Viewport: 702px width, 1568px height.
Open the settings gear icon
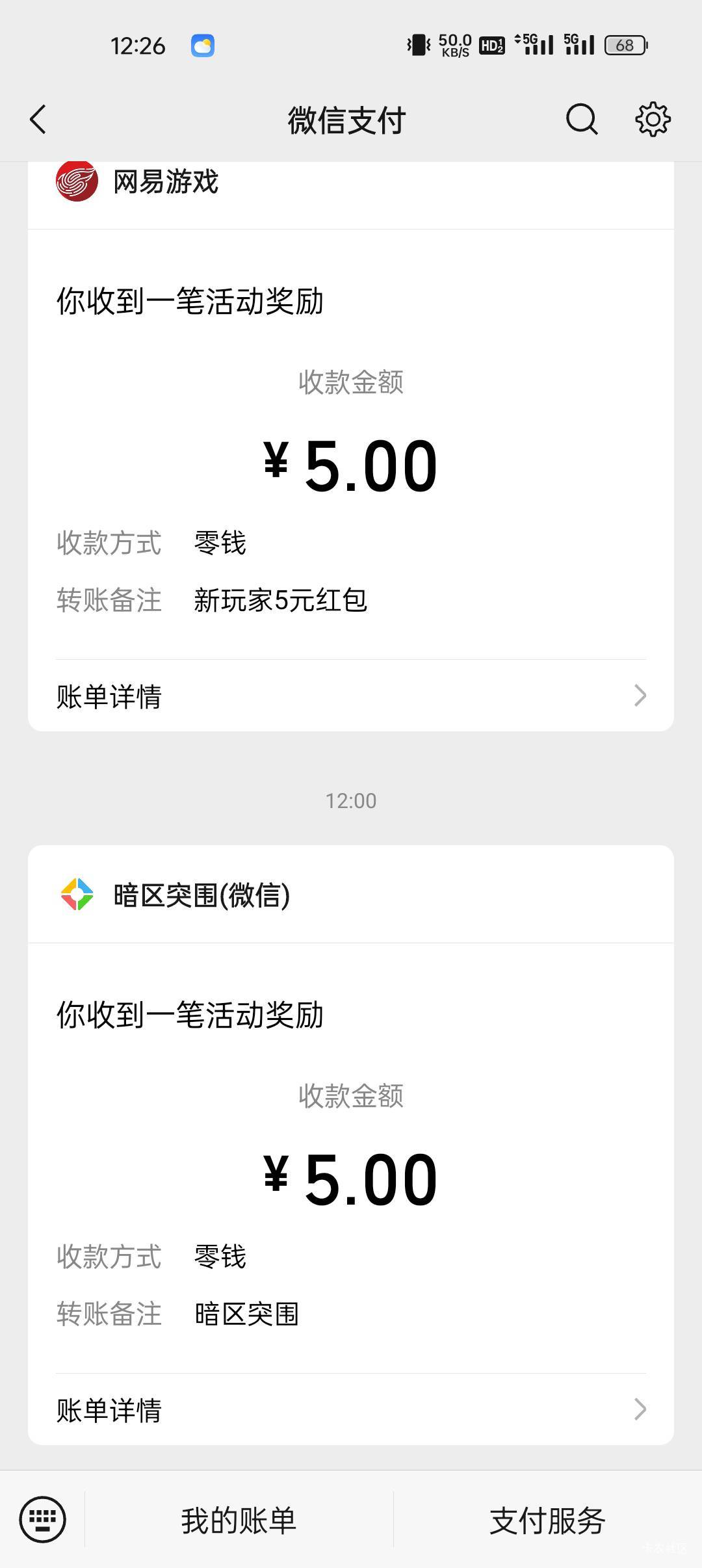coord(653,120)
